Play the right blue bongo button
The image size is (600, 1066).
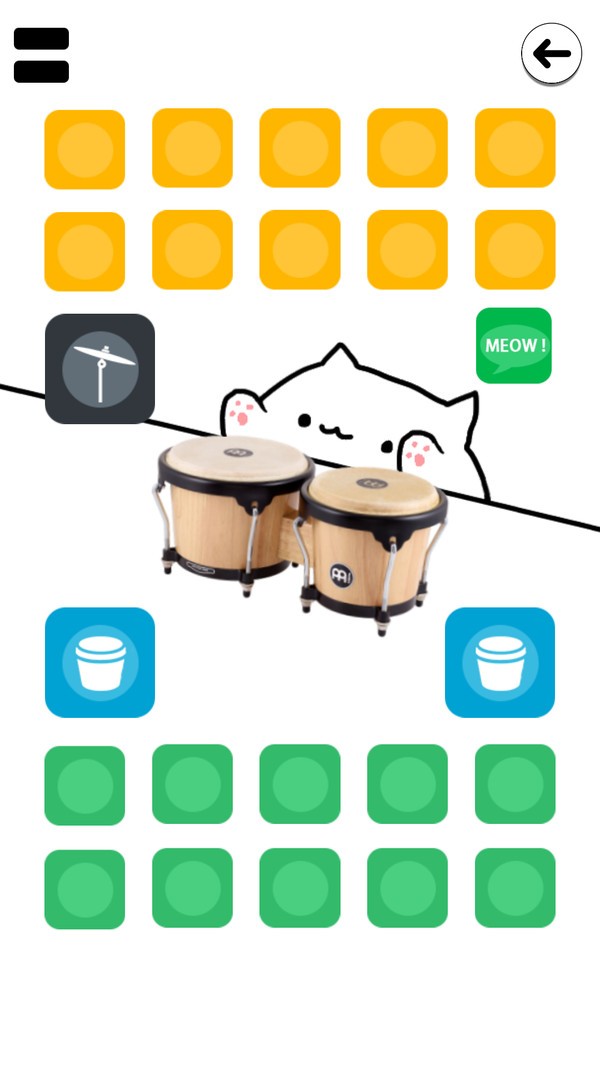point(500,662)
